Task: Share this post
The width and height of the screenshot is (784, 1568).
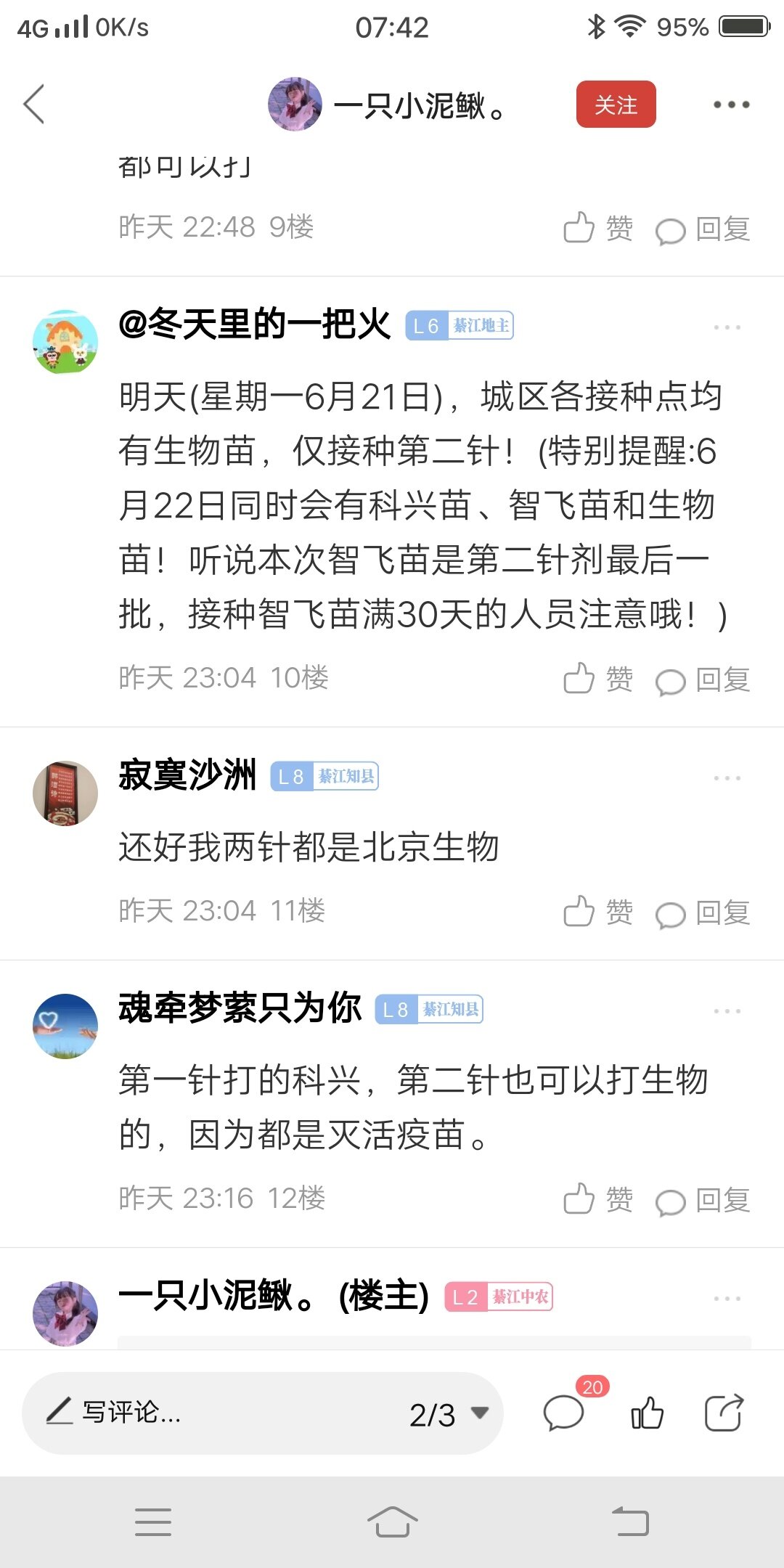Action: pos(724,1413)
